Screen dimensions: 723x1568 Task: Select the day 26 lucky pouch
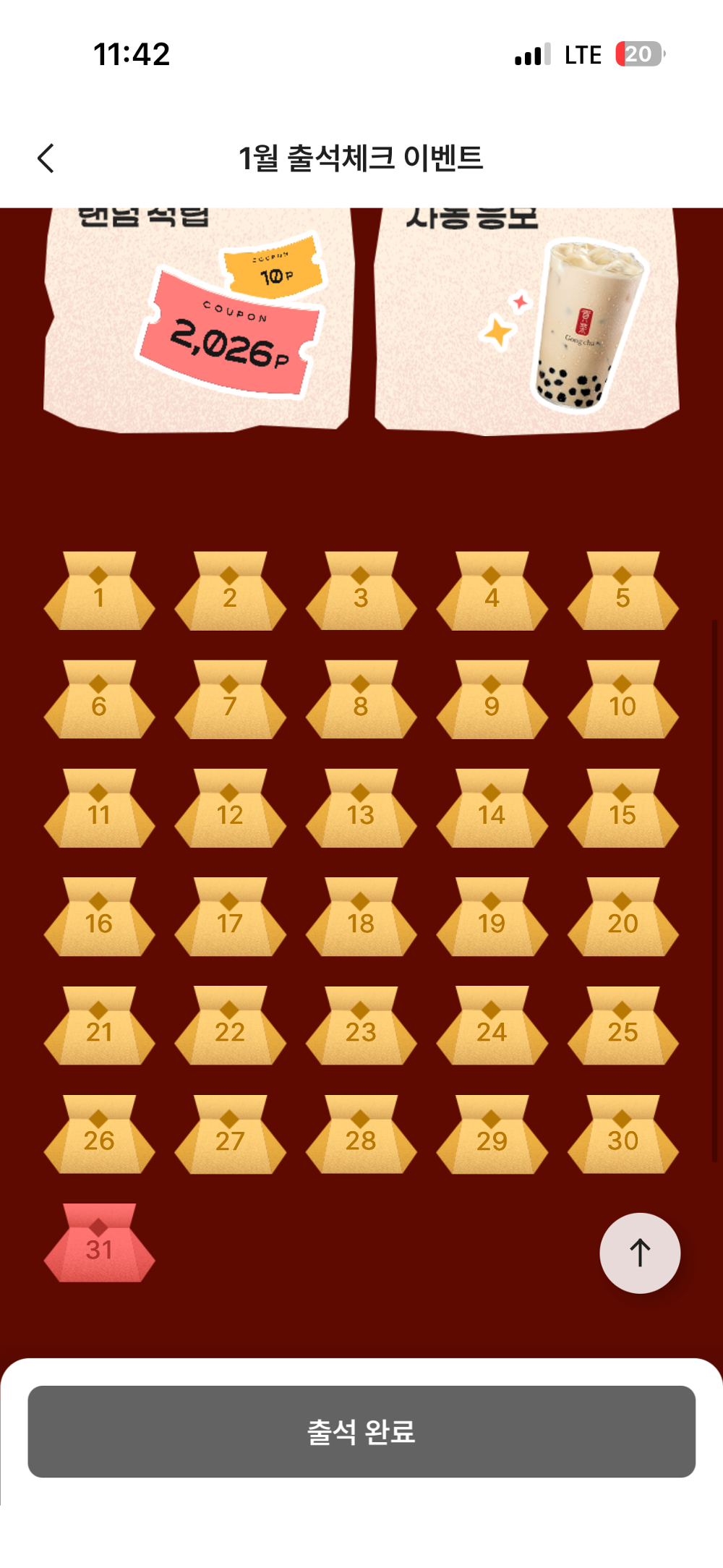(99, 1135)
